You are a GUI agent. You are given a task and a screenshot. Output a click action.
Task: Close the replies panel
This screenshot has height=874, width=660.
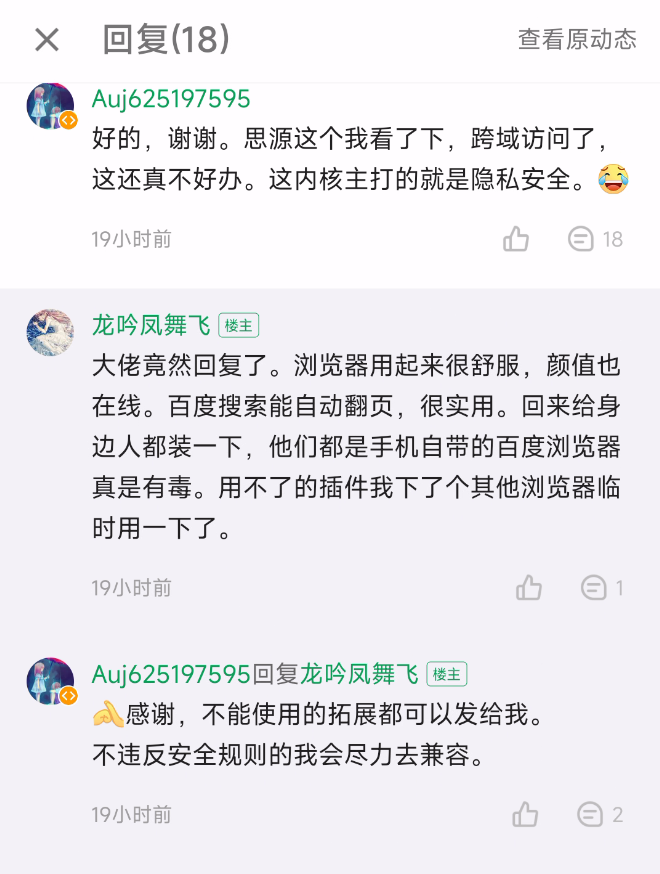(47, 40)
